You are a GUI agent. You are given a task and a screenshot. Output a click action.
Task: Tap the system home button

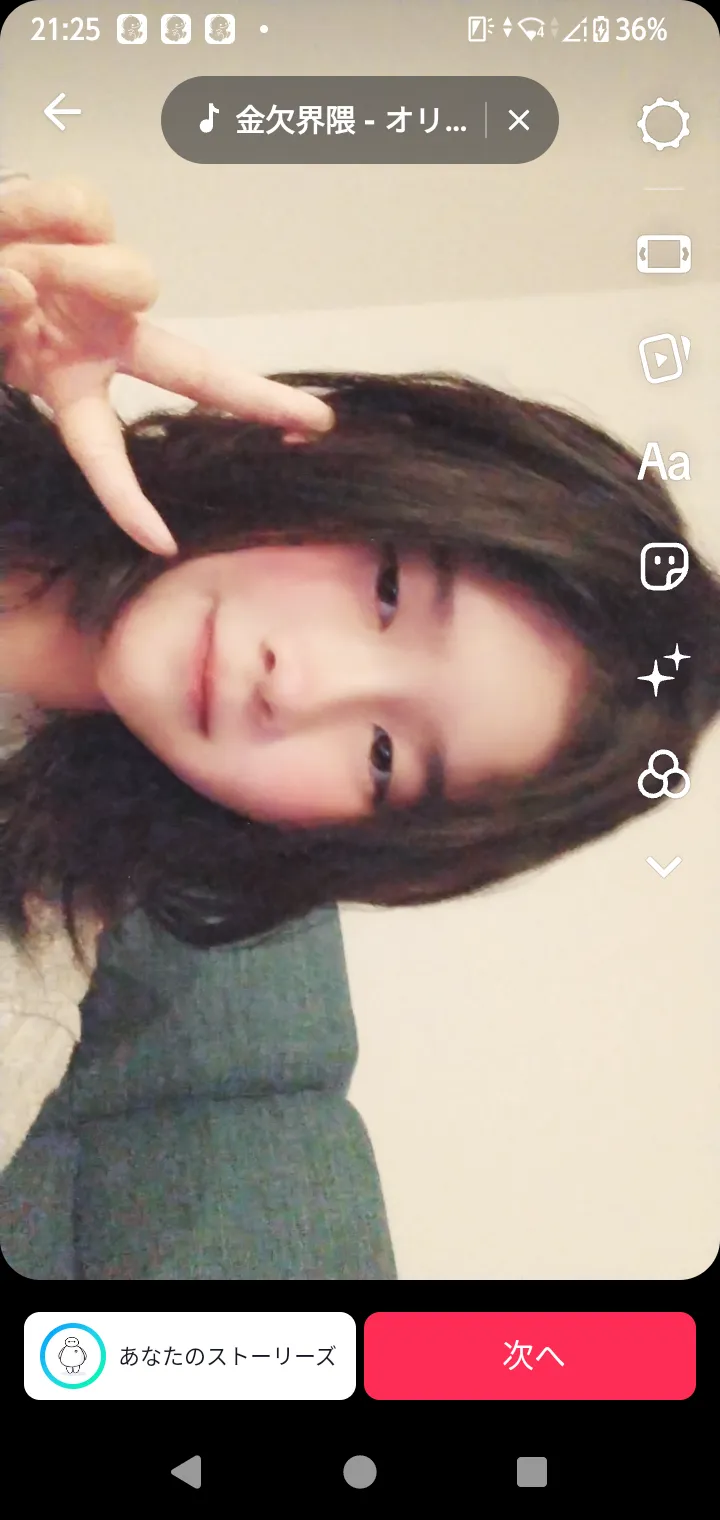(x=360, y=1472)
